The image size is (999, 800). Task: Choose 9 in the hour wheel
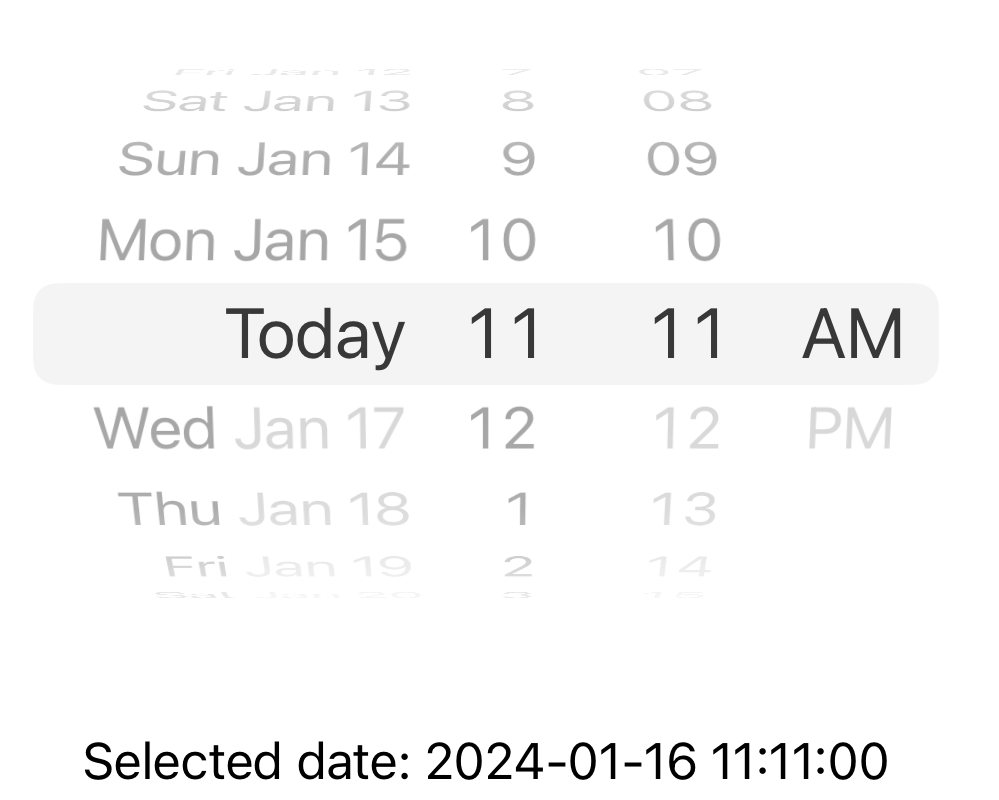517,160
